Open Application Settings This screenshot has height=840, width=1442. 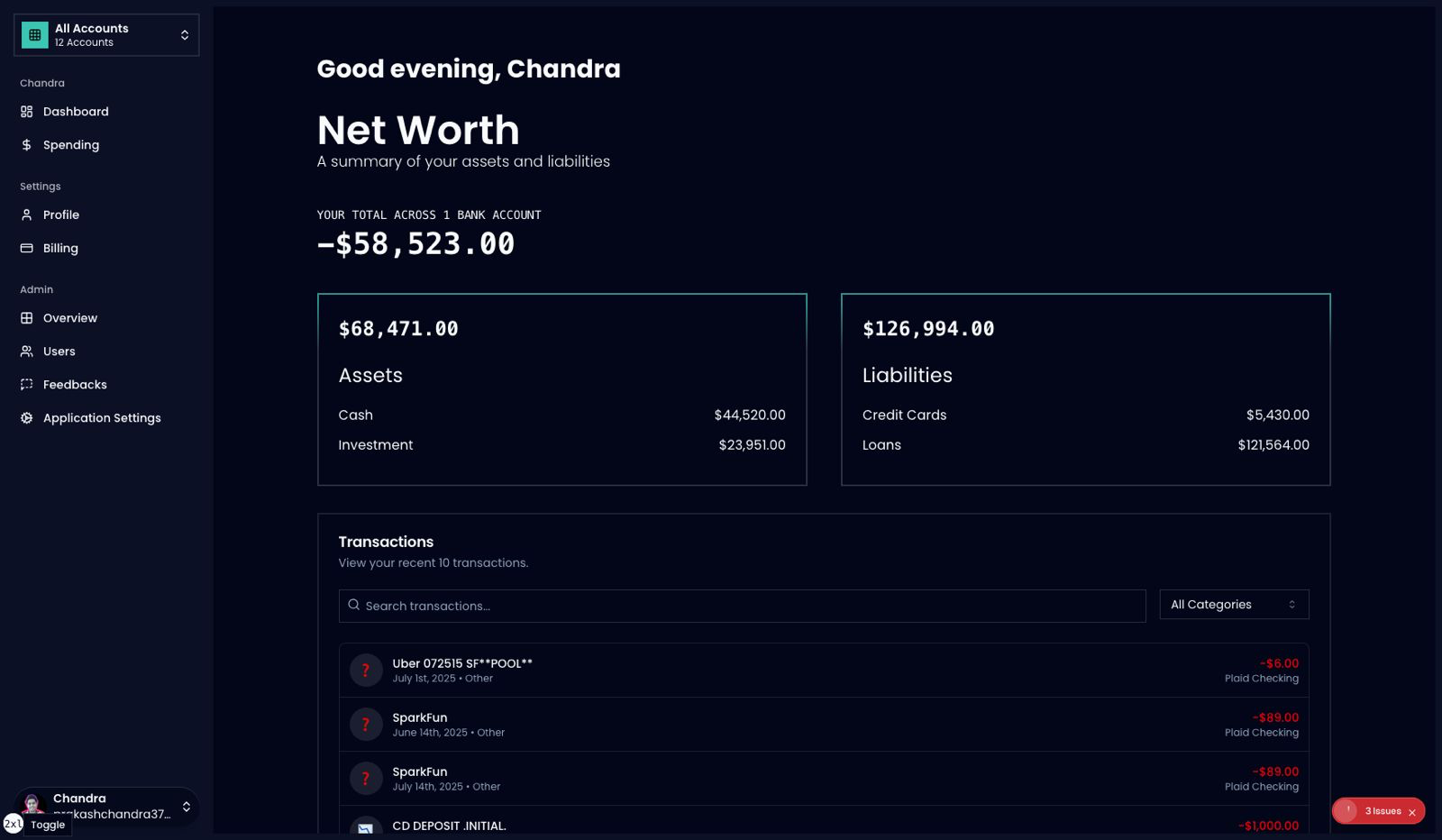click(102, 418)
